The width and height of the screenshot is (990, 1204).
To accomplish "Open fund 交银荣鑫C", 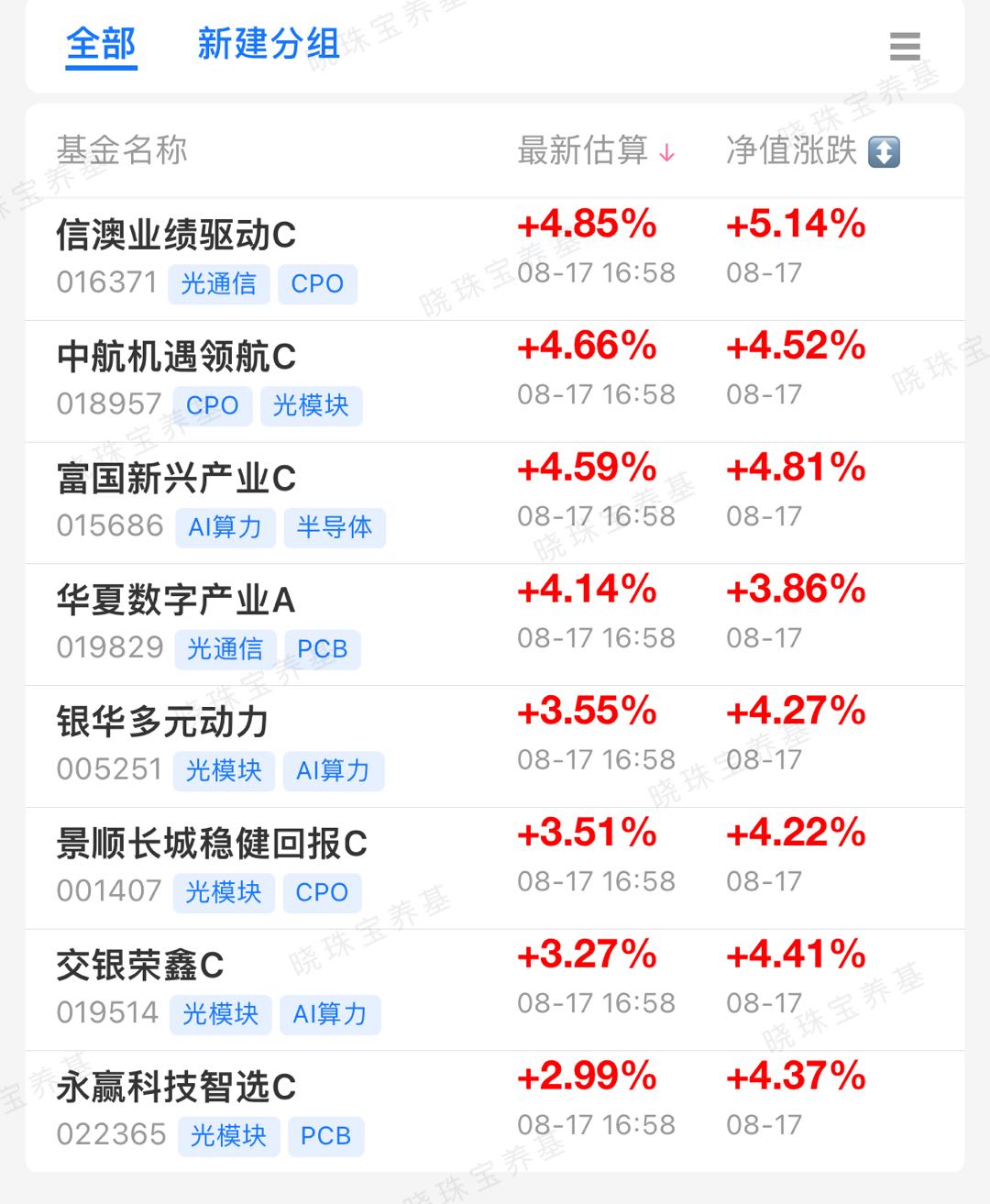I will coord(495,990).
